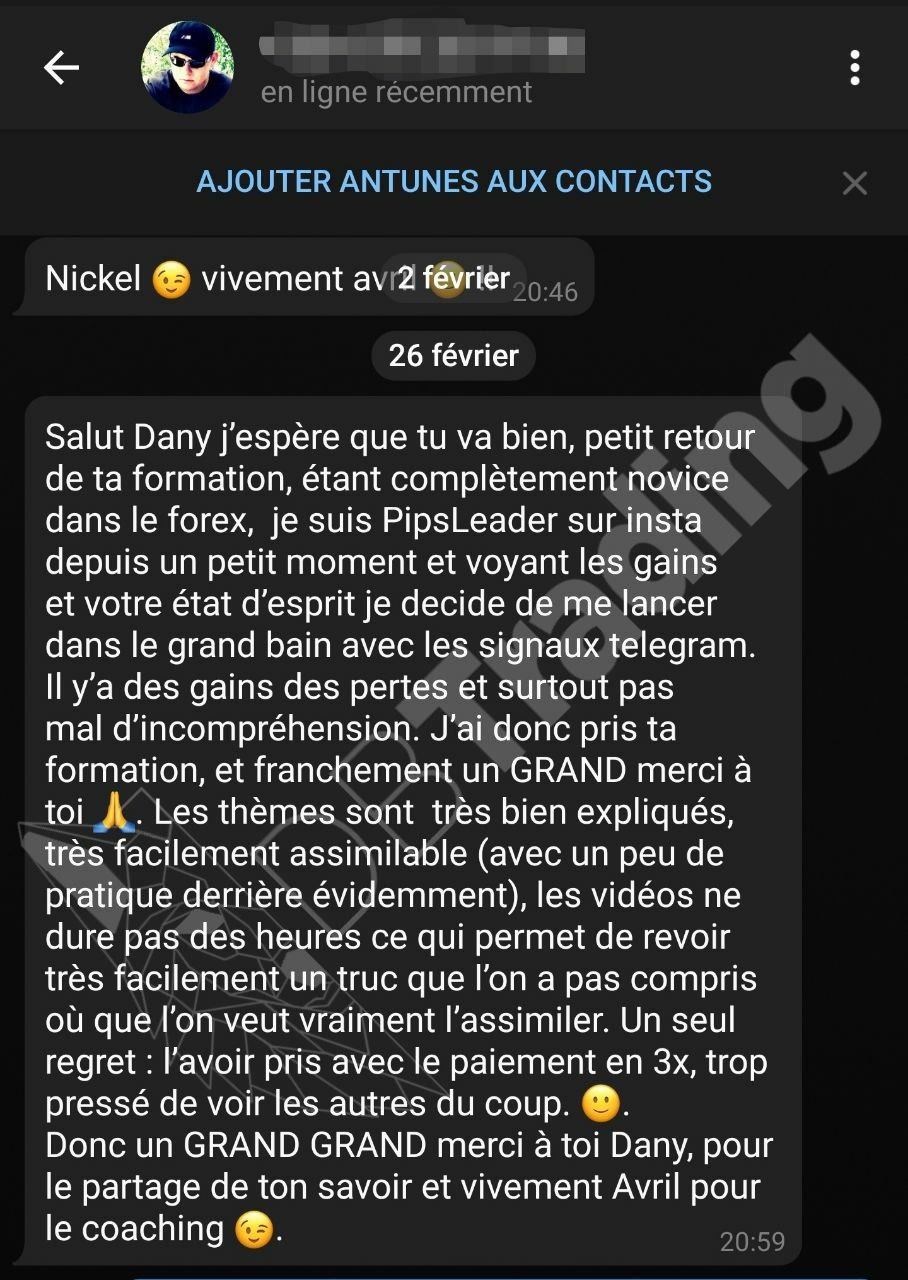Open the contact's profile picture
The height and width of the screenshot is (1280, 908).
188,68
